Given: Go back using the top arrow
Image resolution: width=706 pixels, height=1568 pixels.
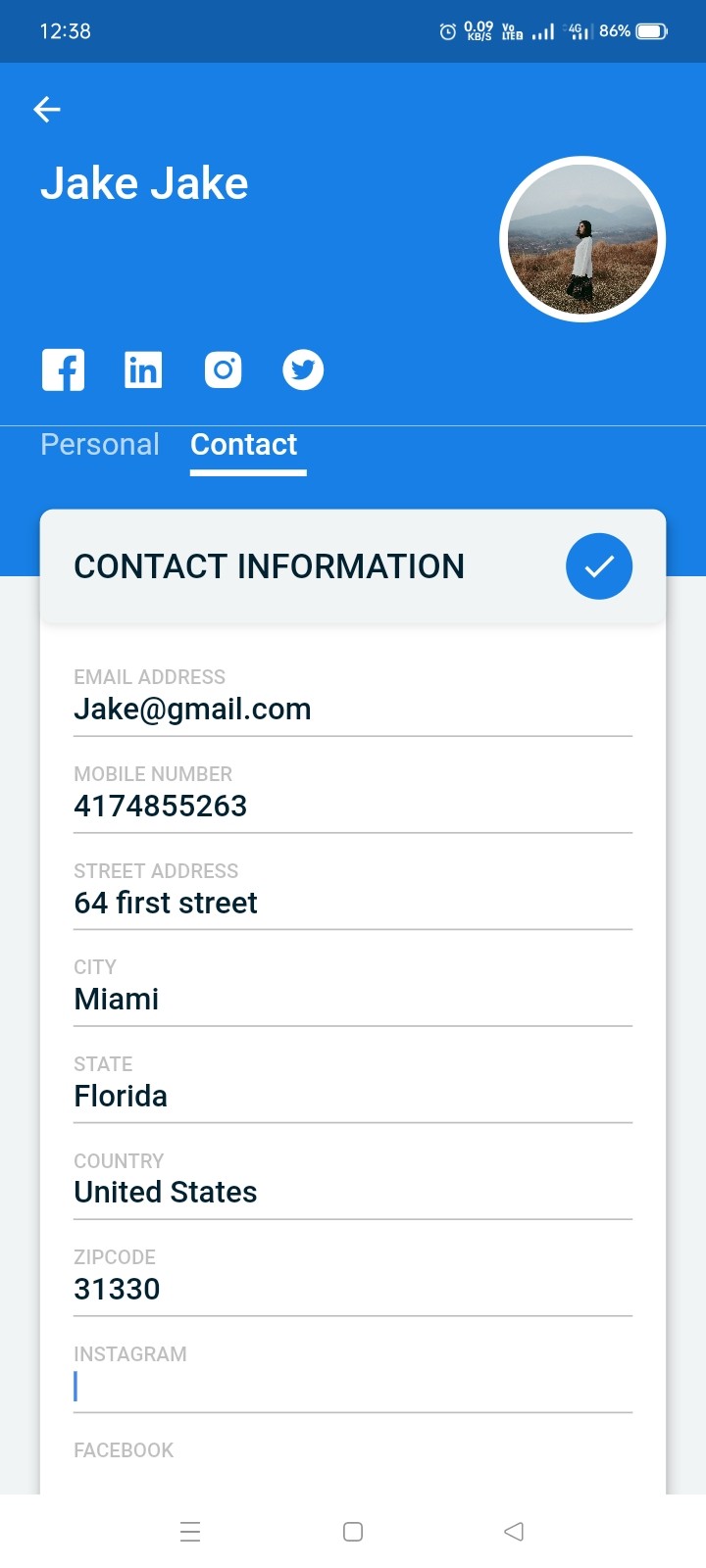Looking at the screenshot, I should tap(47, 110).
